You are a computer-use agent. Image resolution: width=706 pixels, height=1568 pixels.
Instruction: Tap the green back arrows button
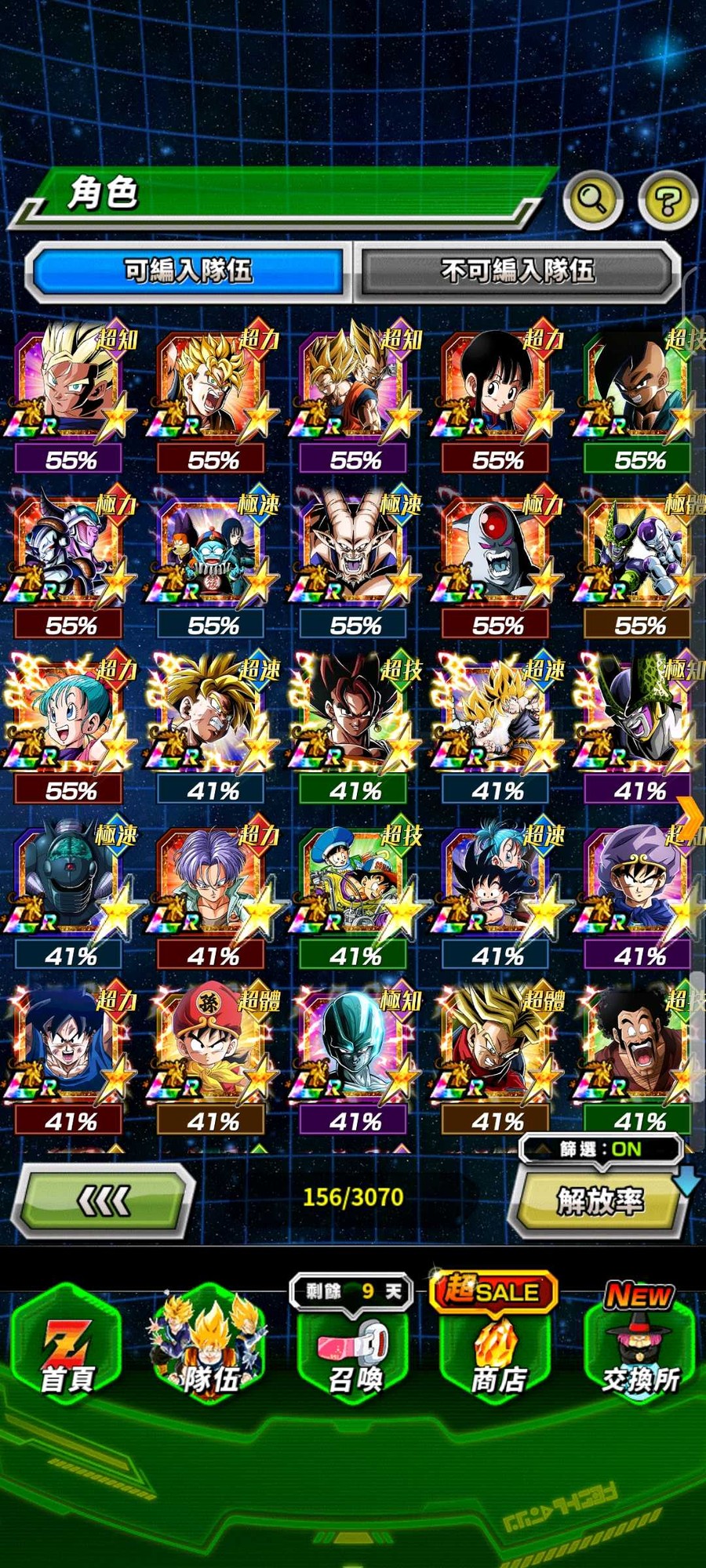tap(104, 1200)
